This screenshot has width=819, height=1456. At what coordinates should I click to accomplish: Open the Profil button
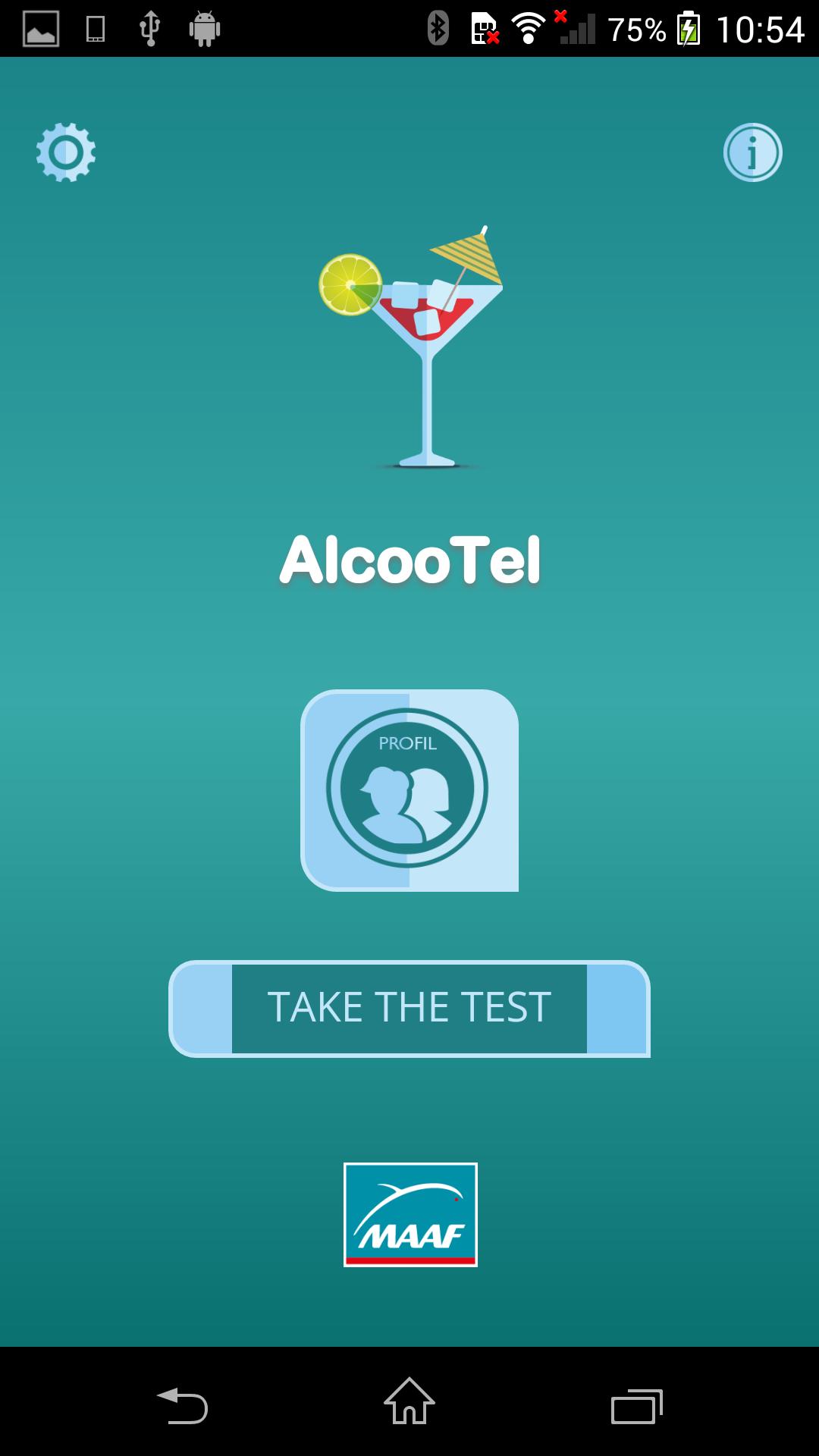(x=409, y=789)
